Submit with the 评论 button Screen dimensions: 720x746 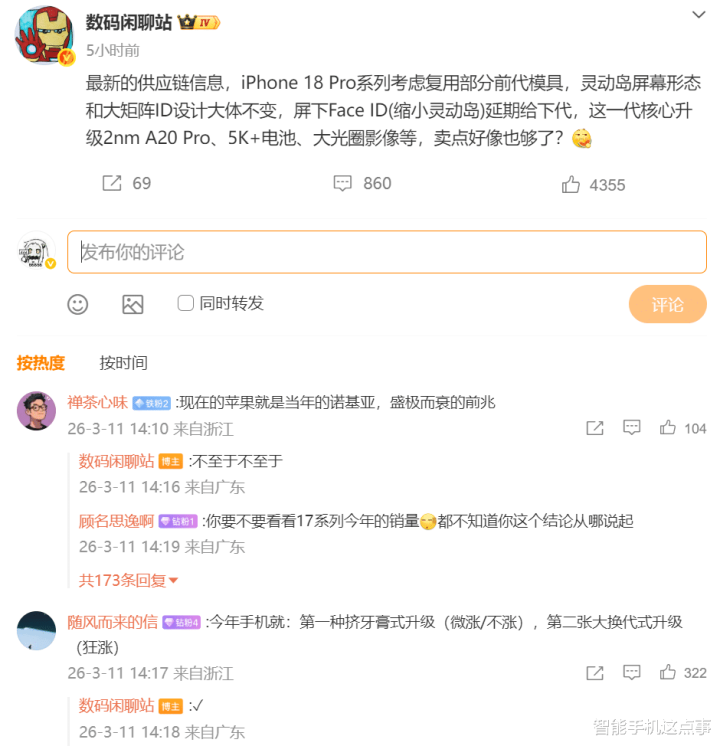coord(667,304)
